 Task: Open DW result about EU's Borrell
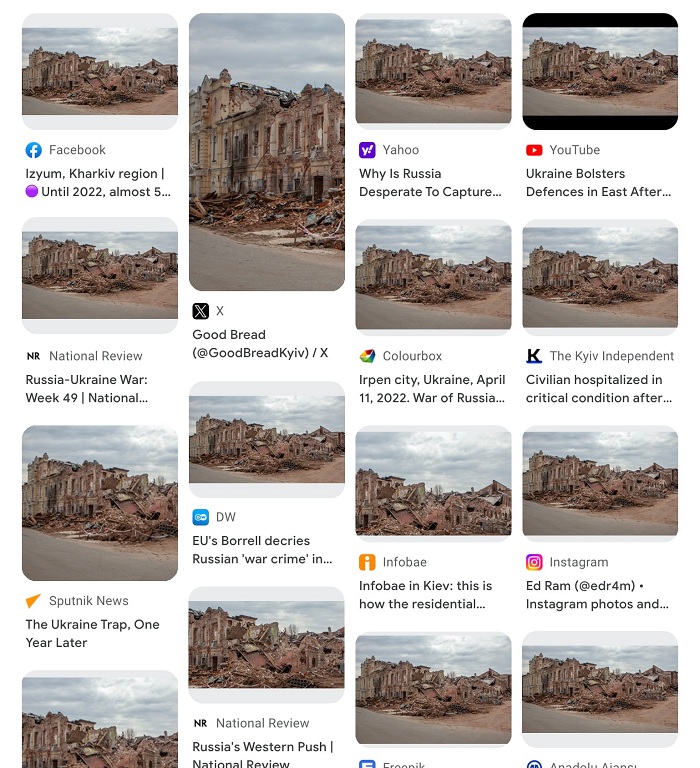click(267, 439)
